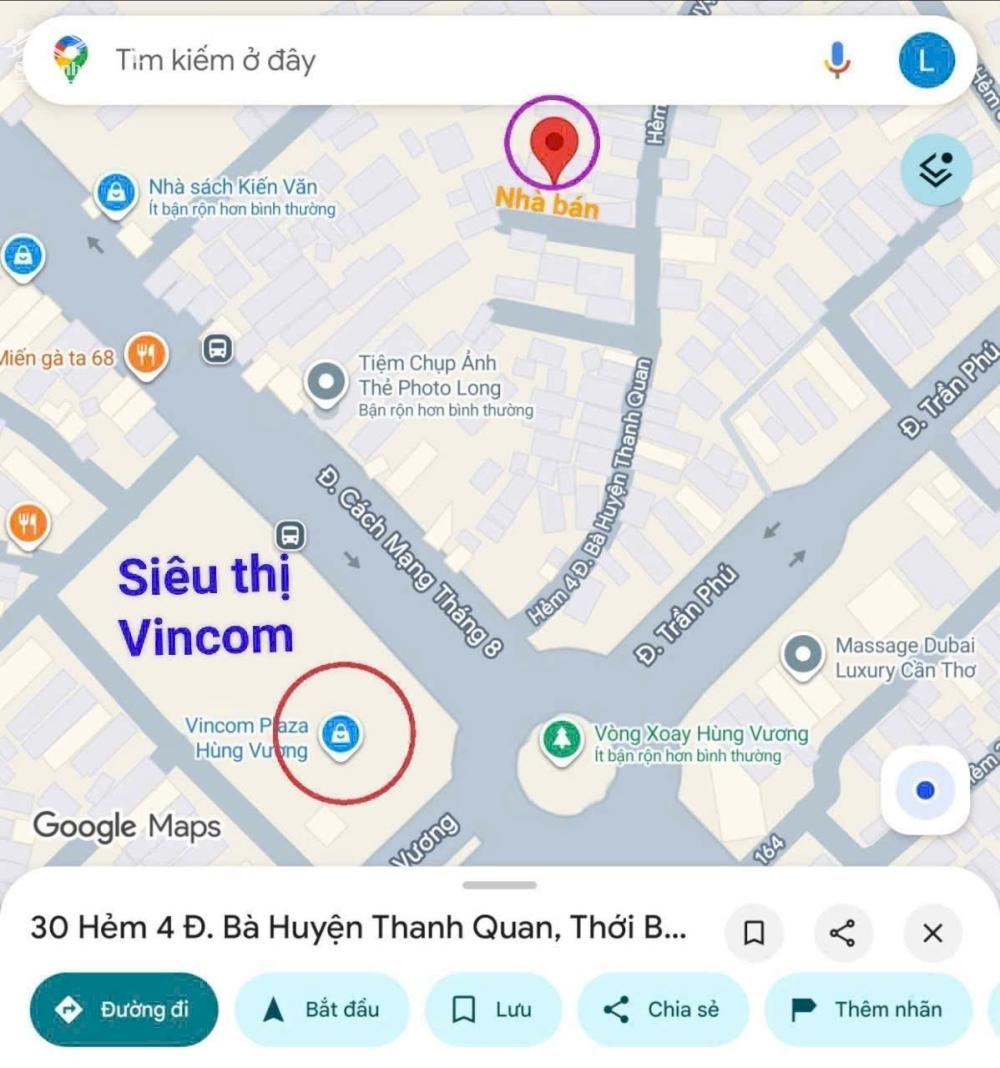This screenshot has width=1000, height=1068.
Task: Close the place details sheet
Action: (x=932, y=933)
